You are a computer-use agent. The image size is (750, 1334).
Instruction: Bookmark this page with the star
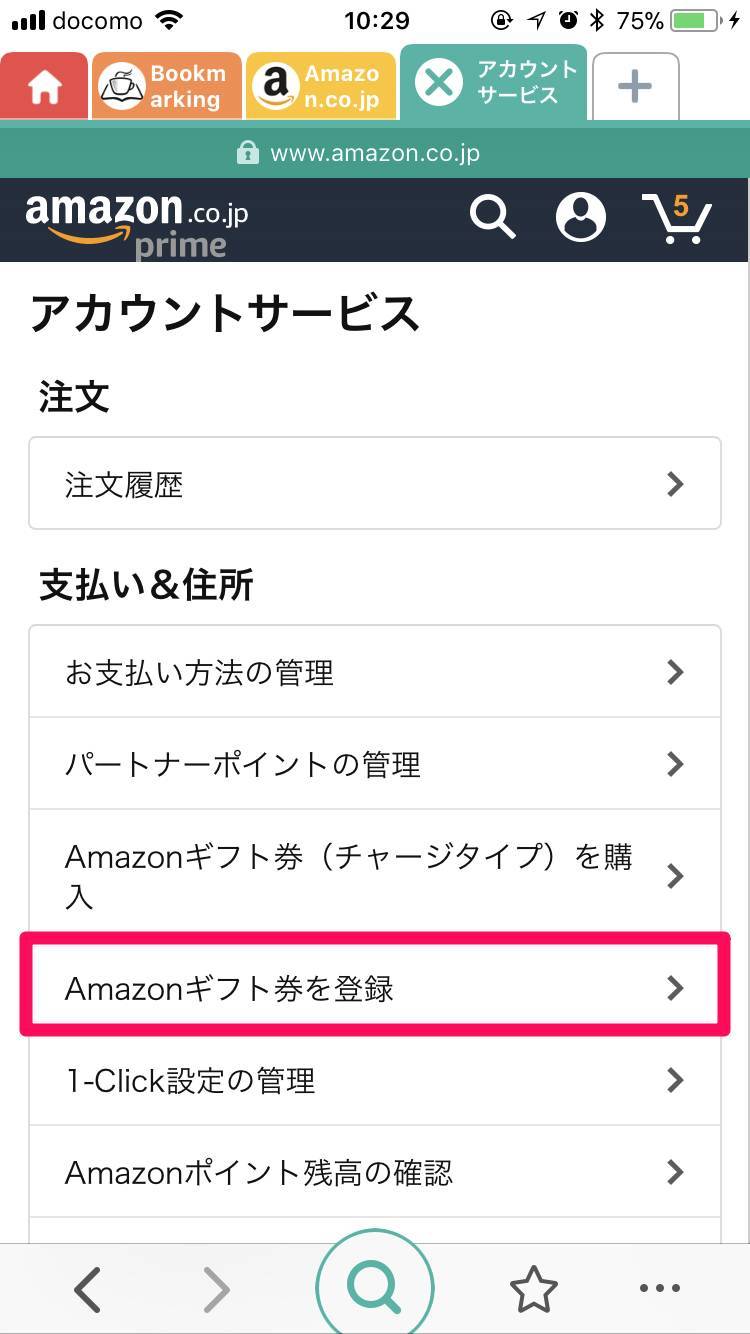(x=533, y=1290)
